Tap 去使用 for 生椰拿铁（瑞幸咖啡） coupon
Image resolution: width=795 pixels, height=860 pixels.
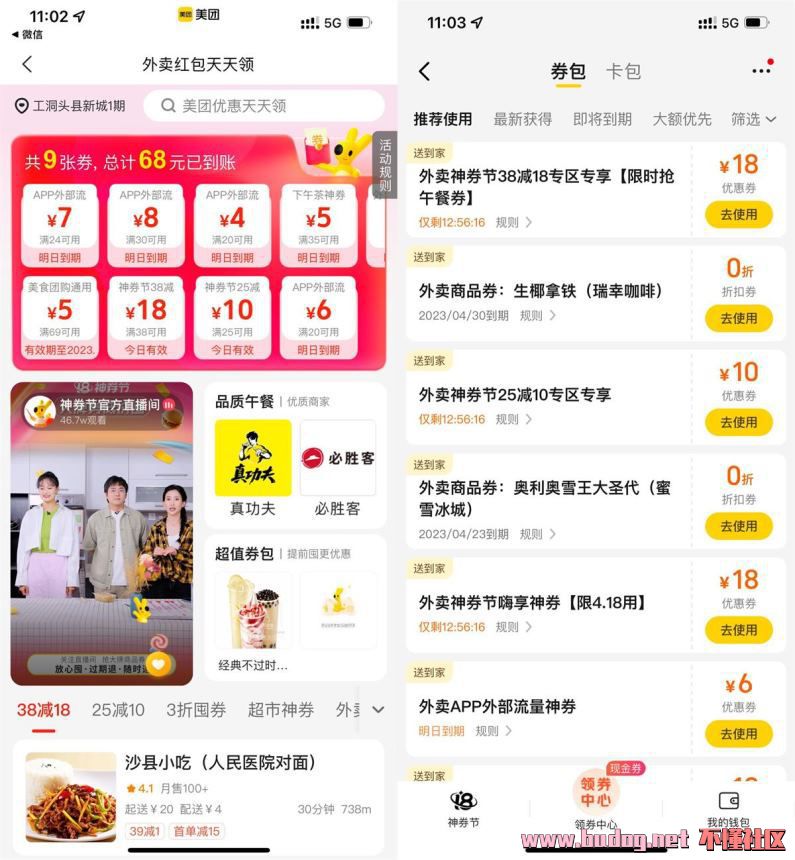[738, 318]
